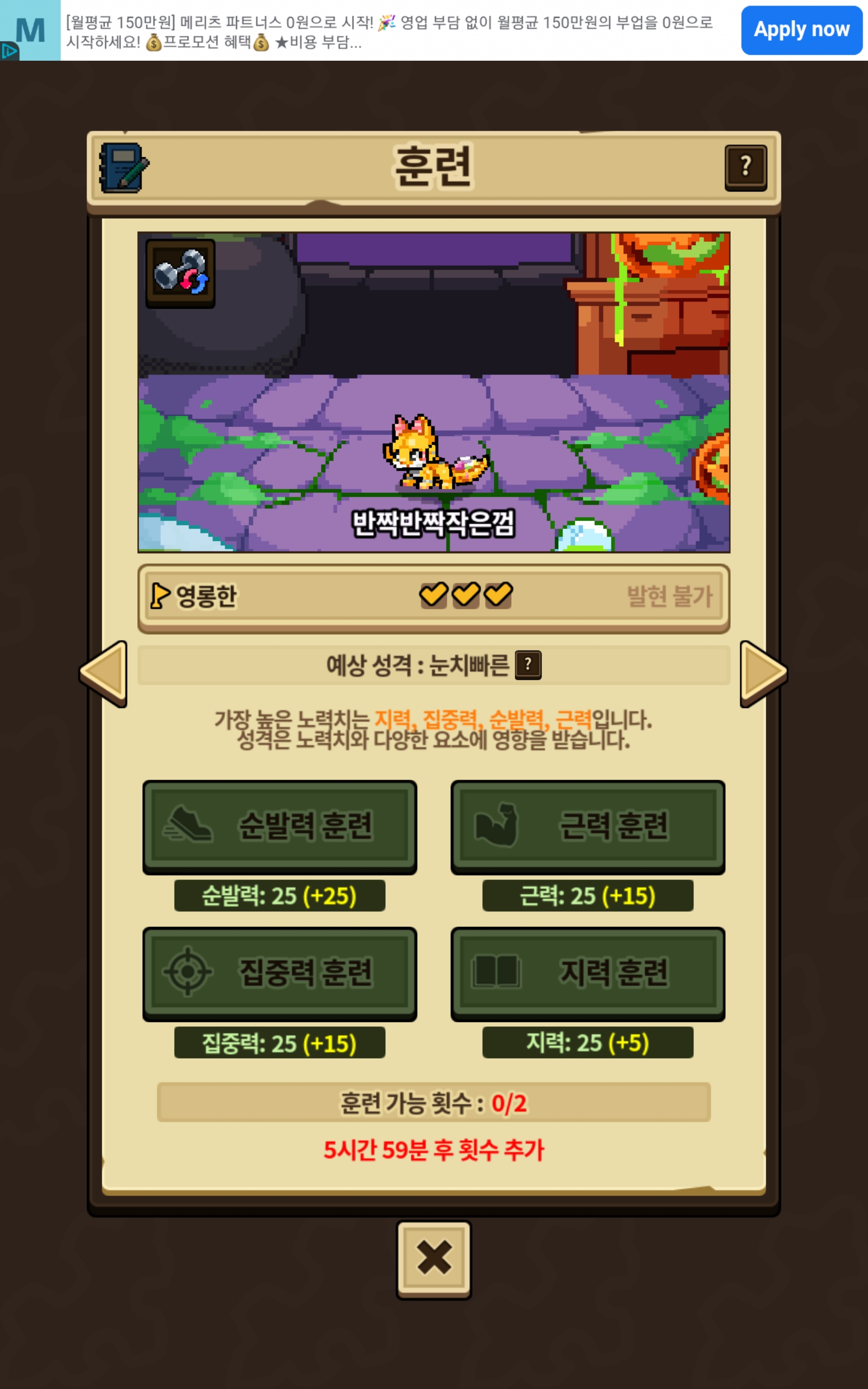The image size is (868, 1389).
Task: Select 집중력 훈련
Action: [279, 973]
